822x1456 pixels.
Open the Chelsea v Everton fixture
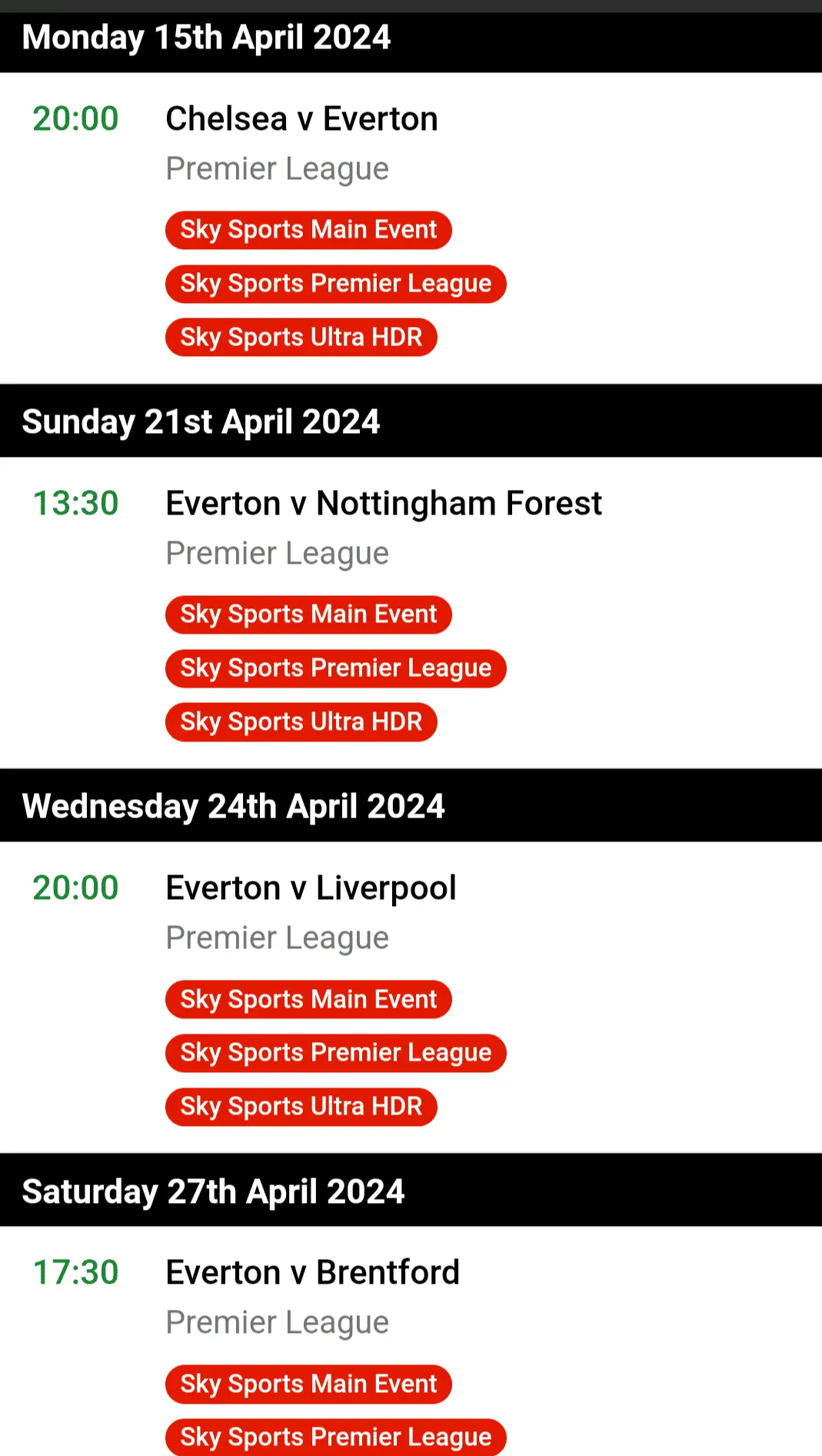[301, 119]
